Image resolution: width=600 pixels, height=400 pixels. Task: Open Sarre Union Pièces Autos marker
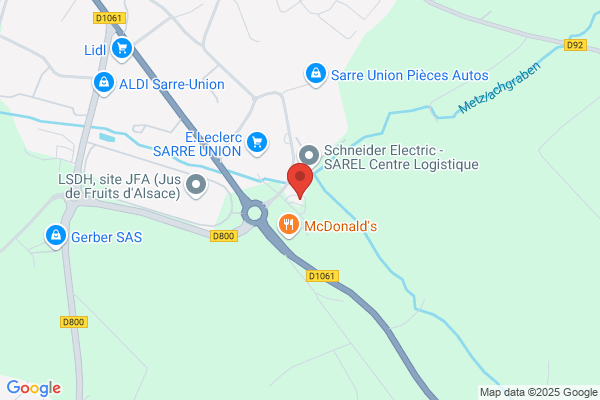coord(316,74)
